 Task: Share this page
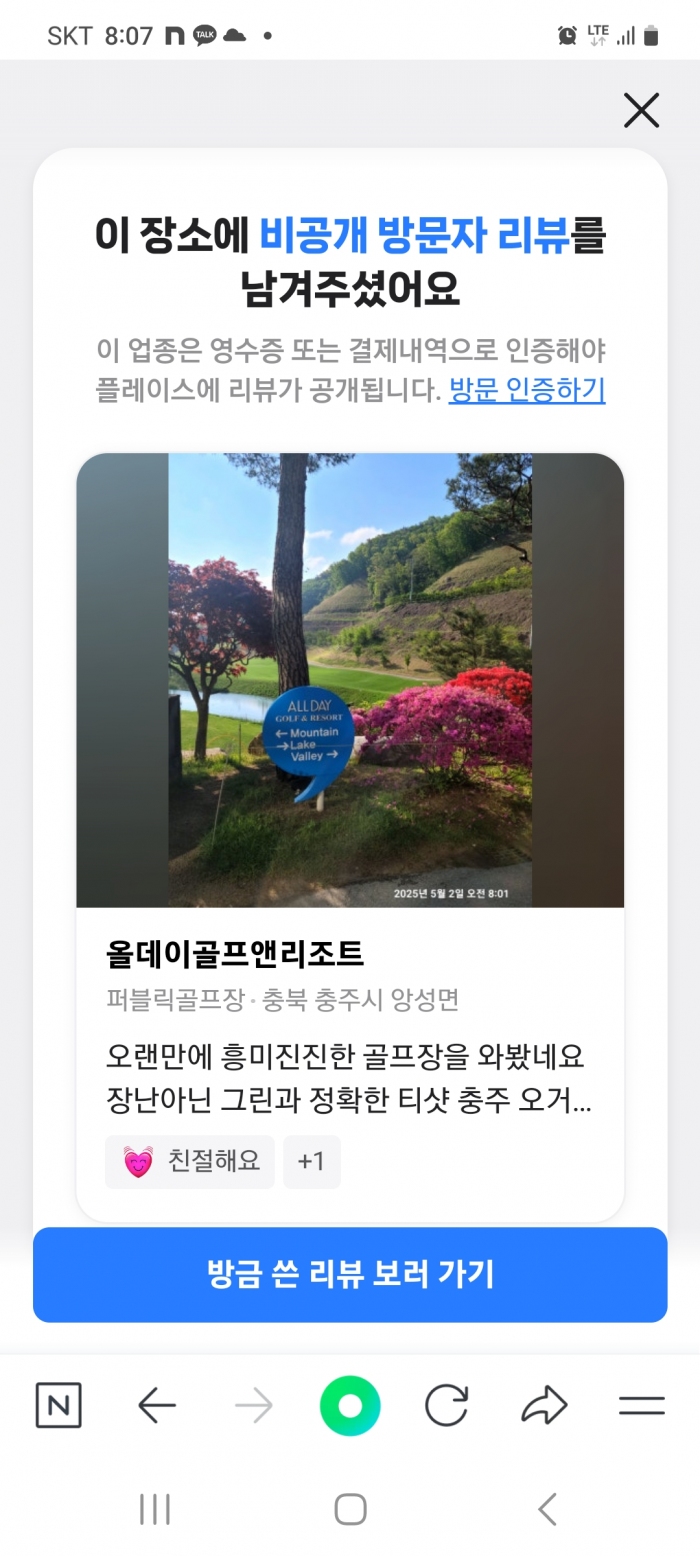(x=544, y=1406)
